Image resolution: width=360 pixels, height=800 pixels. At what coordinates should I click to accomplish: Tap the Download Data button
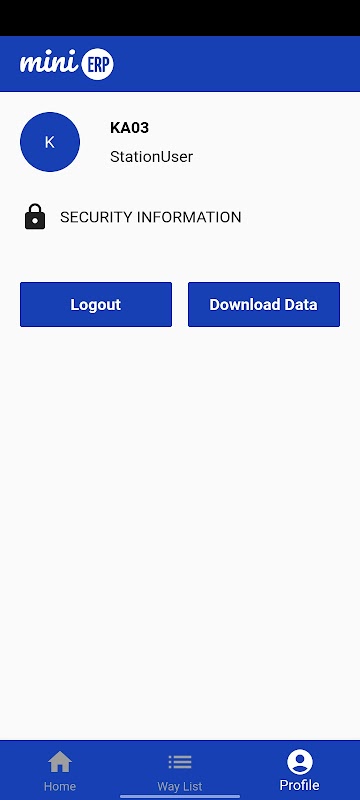[x=264, y=305]
